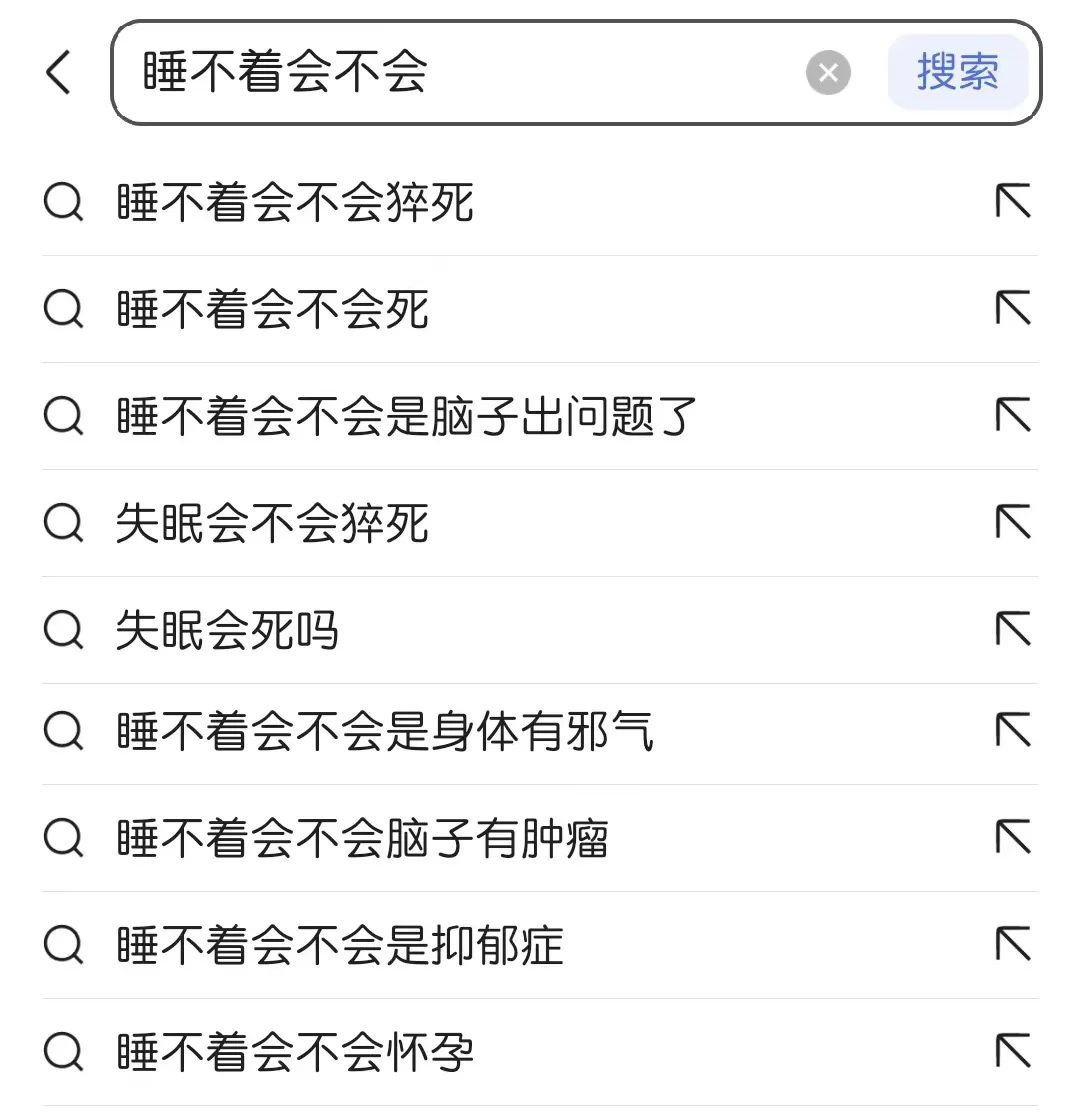1080x1115 pixels.
Task: Open suggestion 睡不着会不会死
Action: coord(273,310)
